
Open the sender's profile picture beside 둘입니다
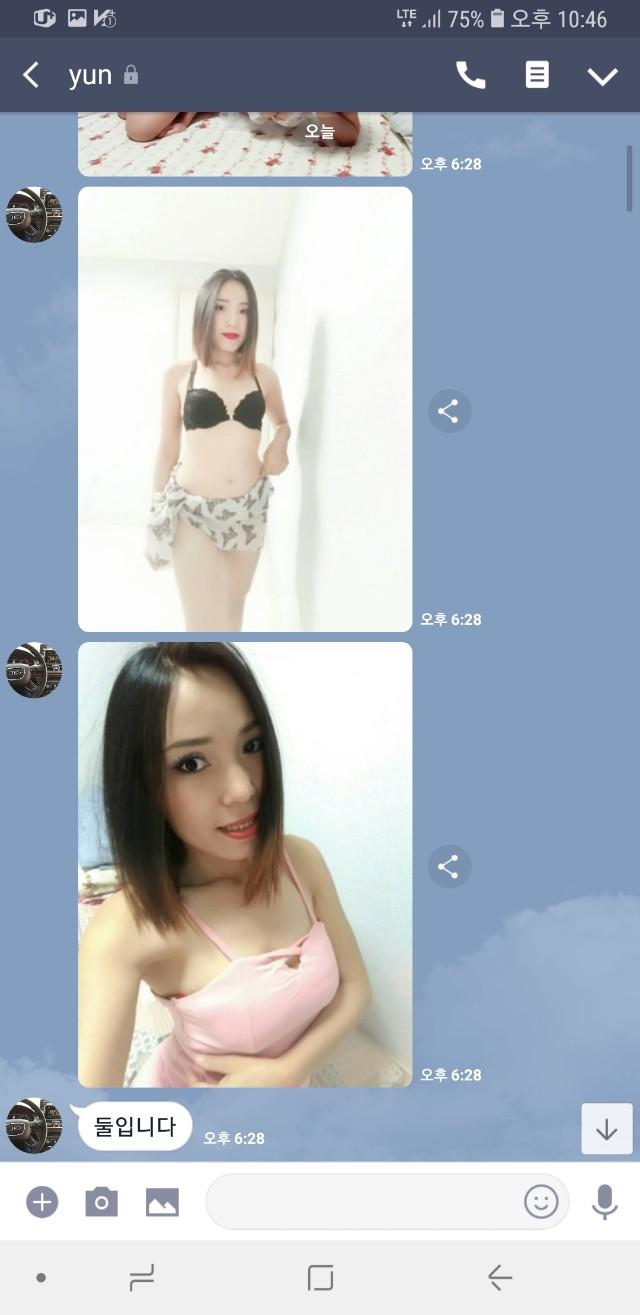34,1126
